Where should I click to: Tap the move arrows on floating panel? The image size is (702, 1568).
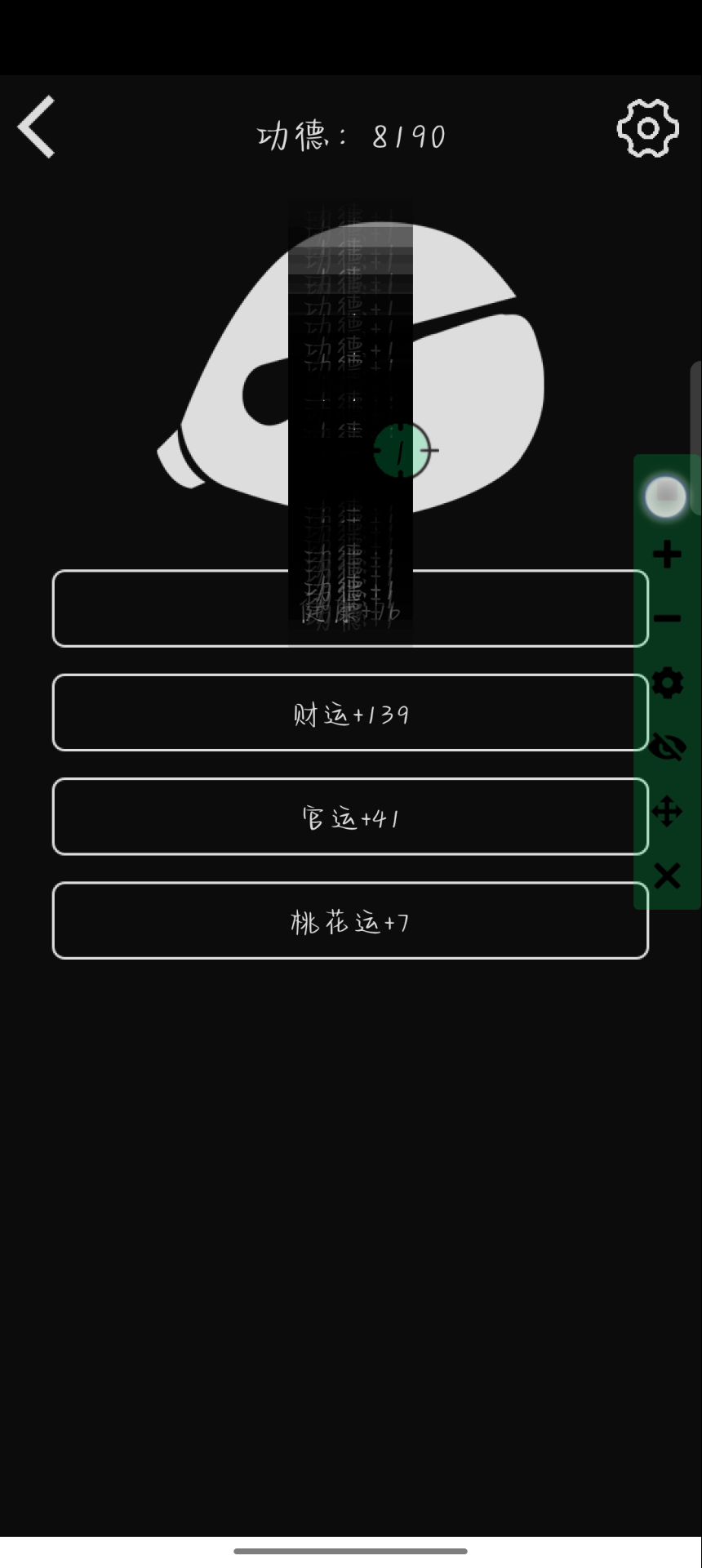click(667, 812)
